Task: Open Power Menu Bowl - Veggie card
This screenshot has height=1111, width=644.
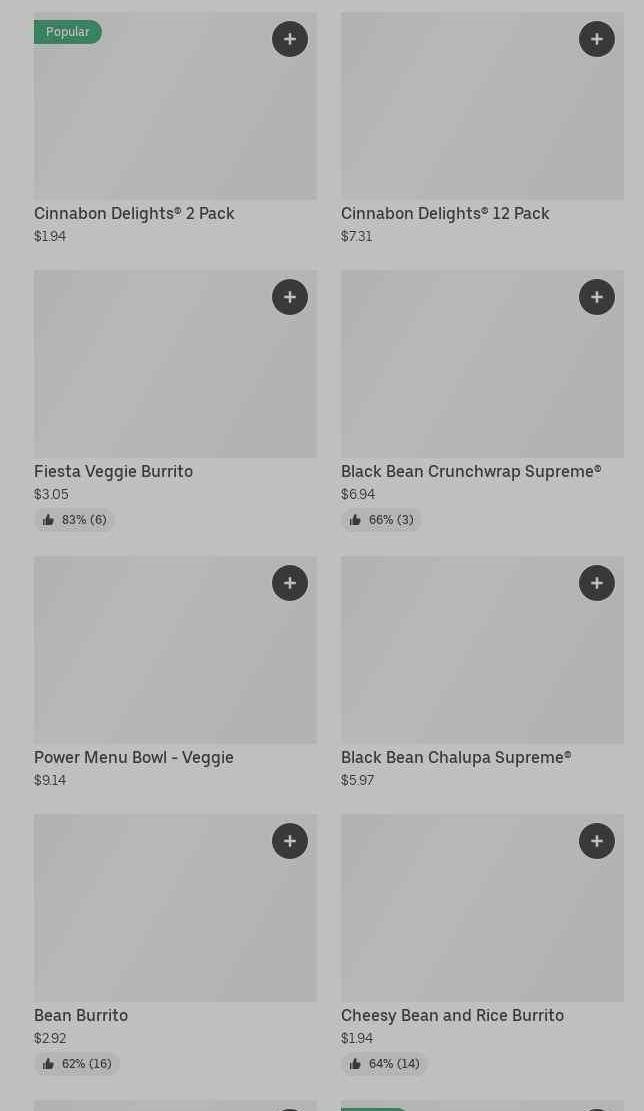Action: (150, 660)
